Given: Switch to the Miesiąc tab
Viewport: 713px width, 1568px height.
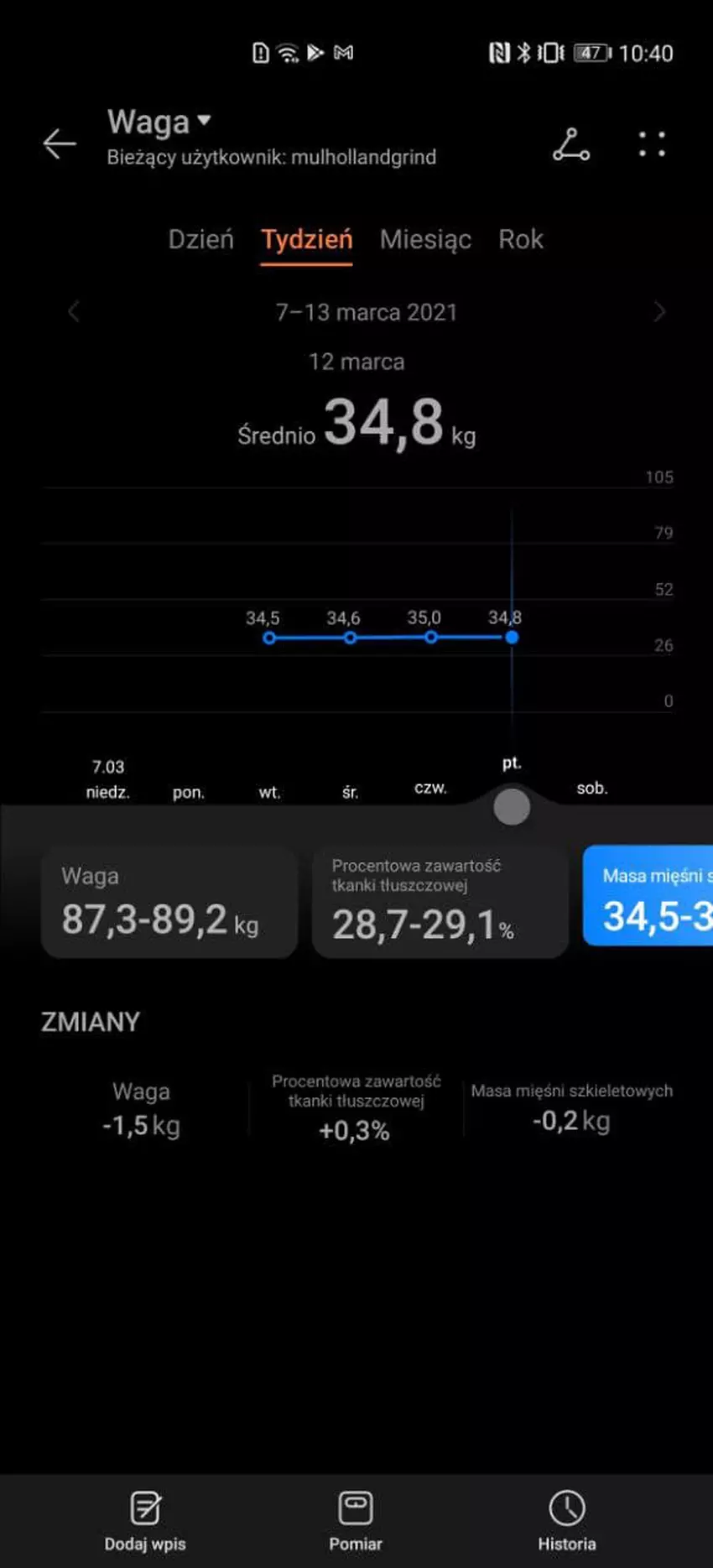Looking at the screenshot, I should (x=425, y=240).
